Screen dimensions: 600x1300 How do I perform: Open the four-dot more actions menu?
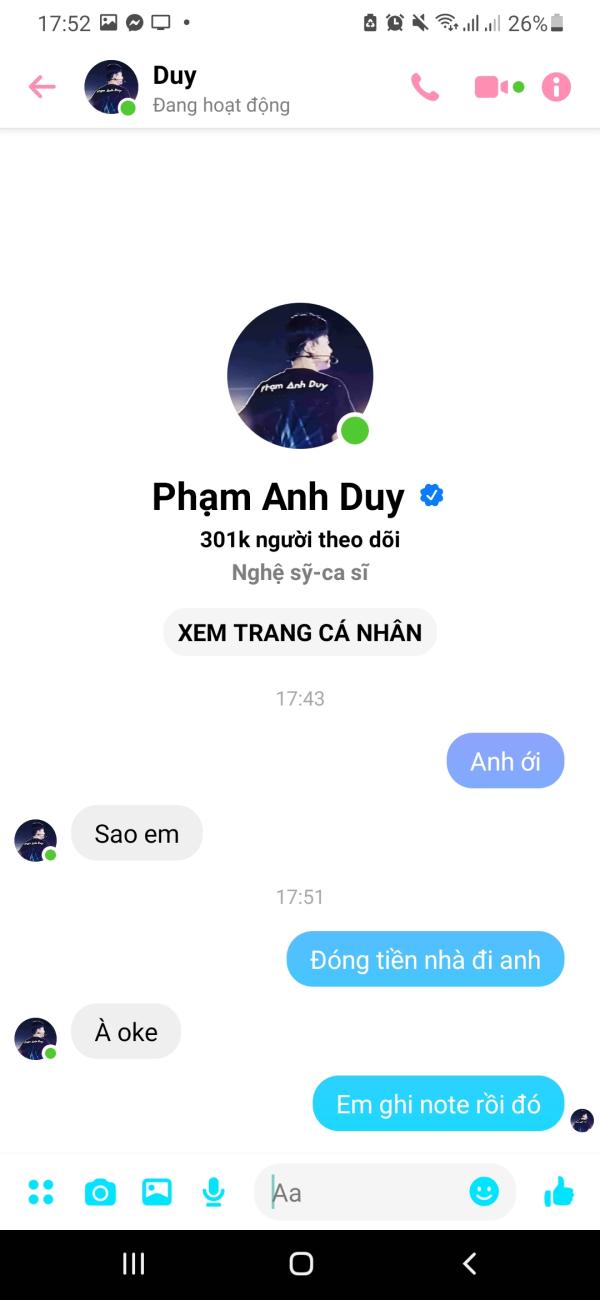point(41,1191)
